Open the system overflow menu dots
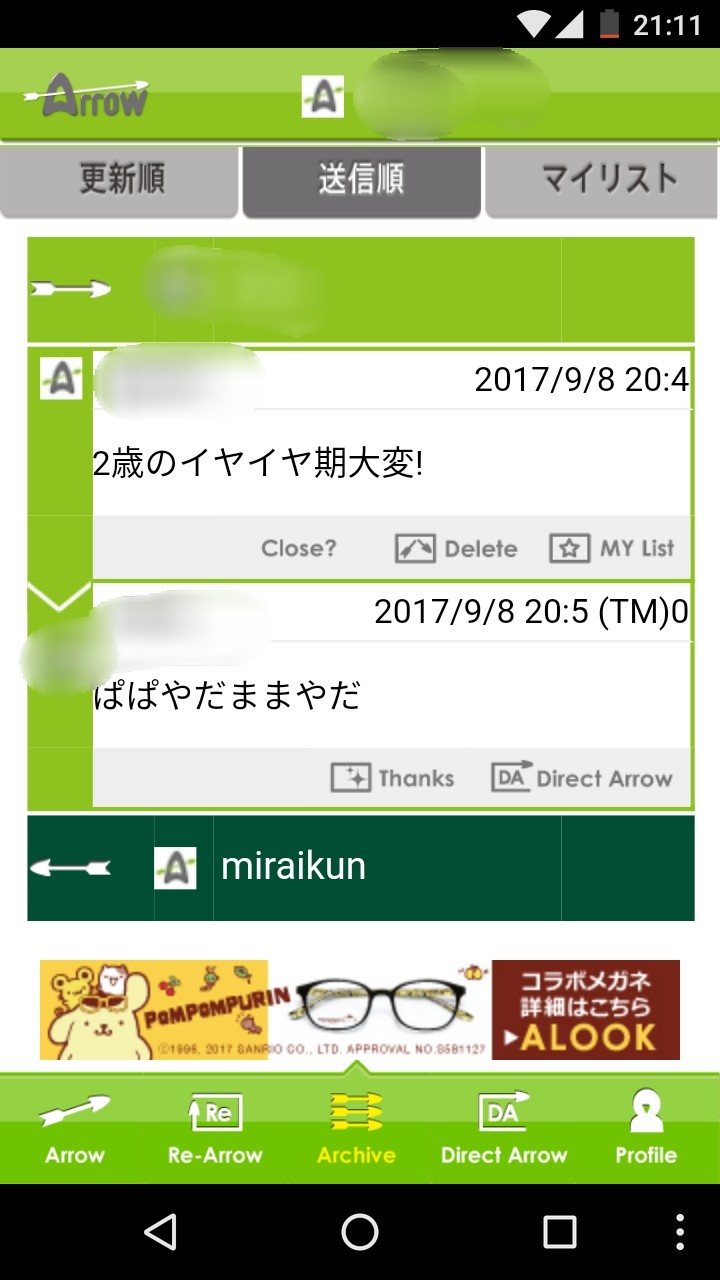The image size is (720, 1280). [680, 1232]
